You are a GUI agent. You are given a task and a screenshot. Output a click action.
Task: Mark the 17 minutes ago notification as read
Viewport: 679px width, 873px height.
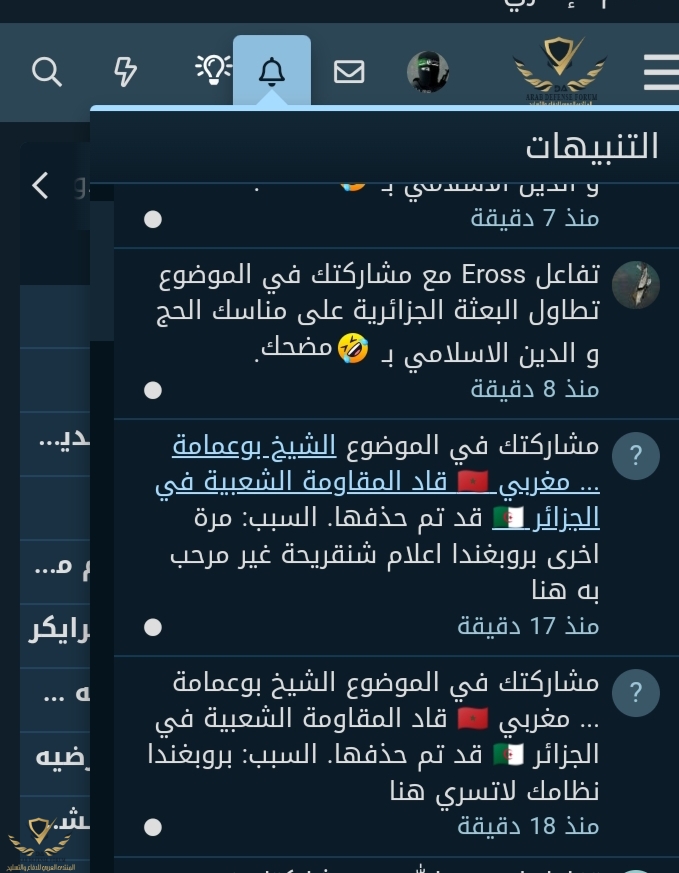click(153, 627)
